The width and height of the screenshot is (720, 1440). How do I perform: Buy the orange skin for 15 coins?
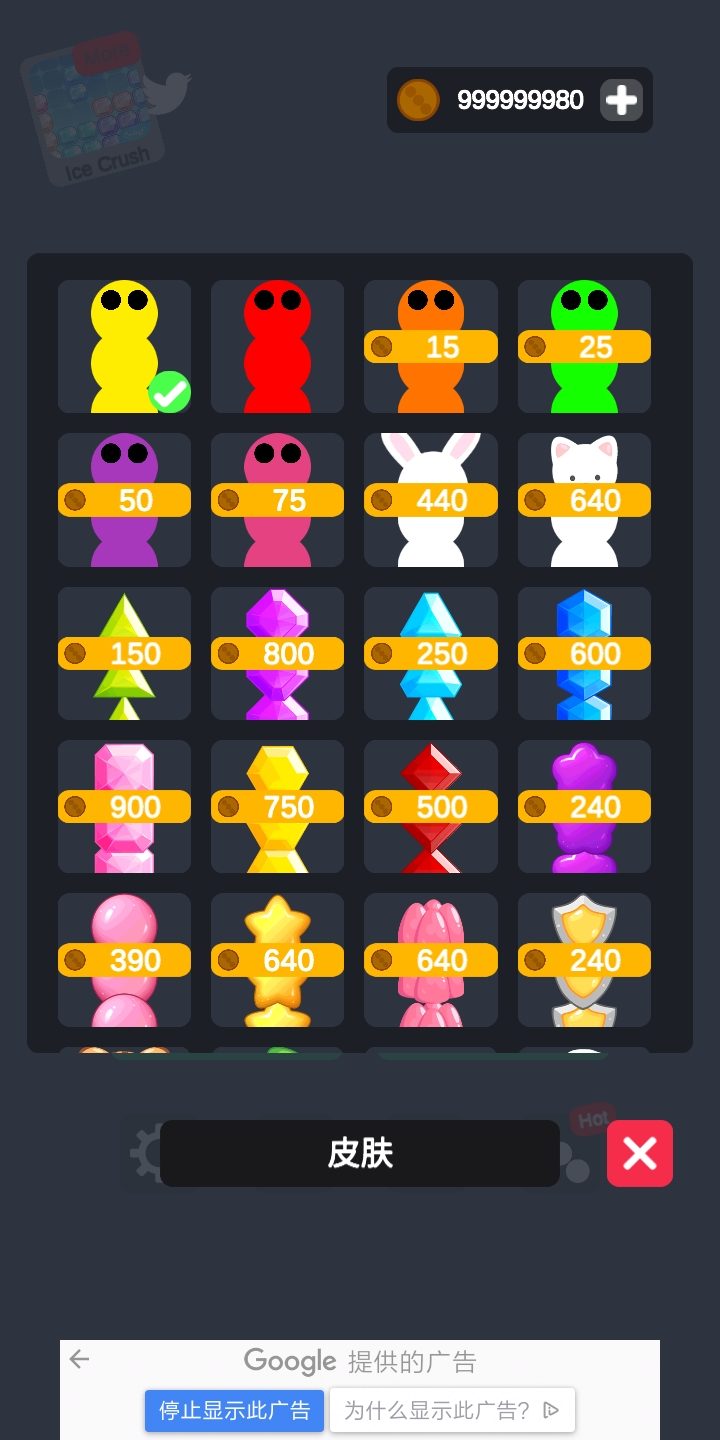[430, 346]
